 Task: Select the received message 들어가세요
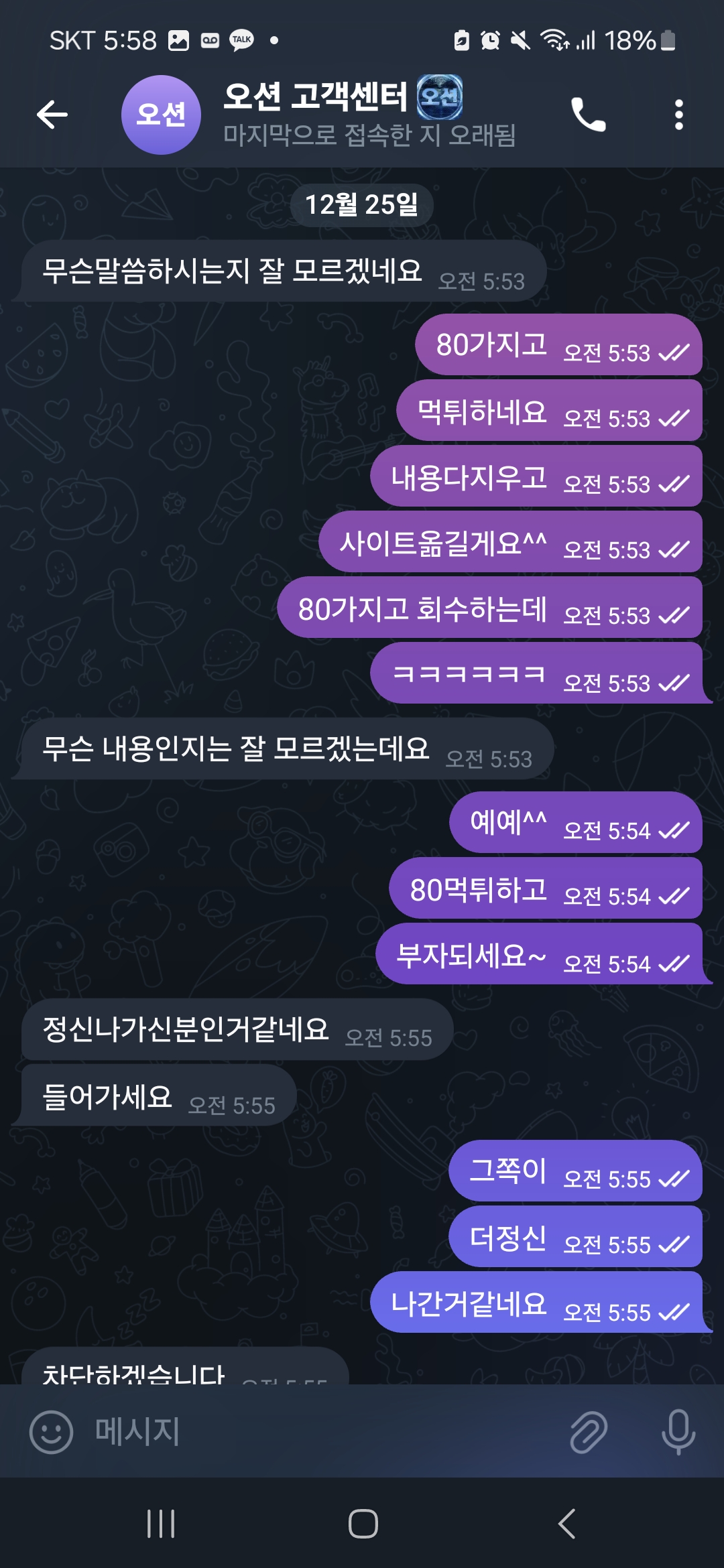[x=159, y=1095]
